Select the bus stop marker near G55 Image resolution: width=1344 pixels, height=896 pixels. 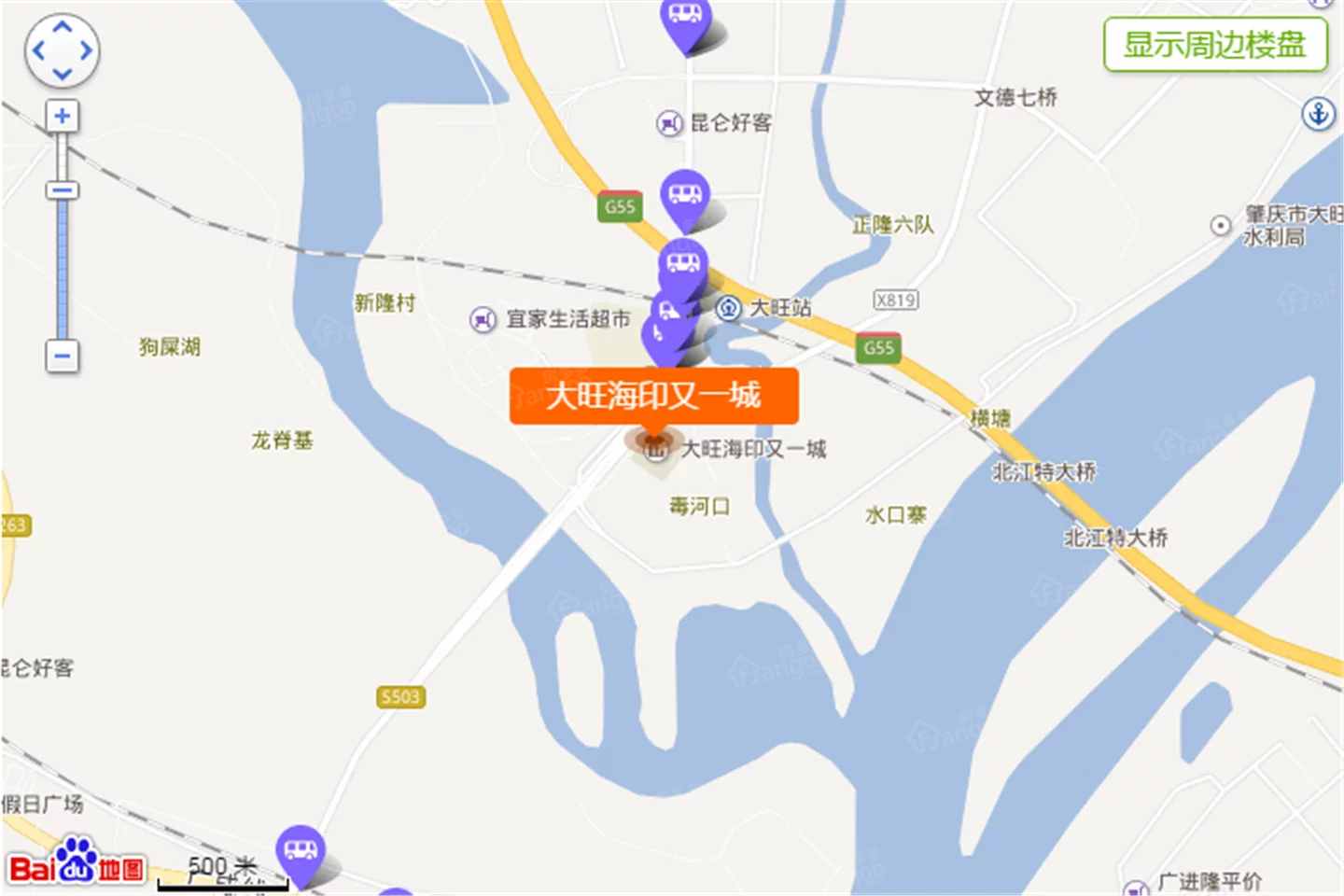point(685,196)
